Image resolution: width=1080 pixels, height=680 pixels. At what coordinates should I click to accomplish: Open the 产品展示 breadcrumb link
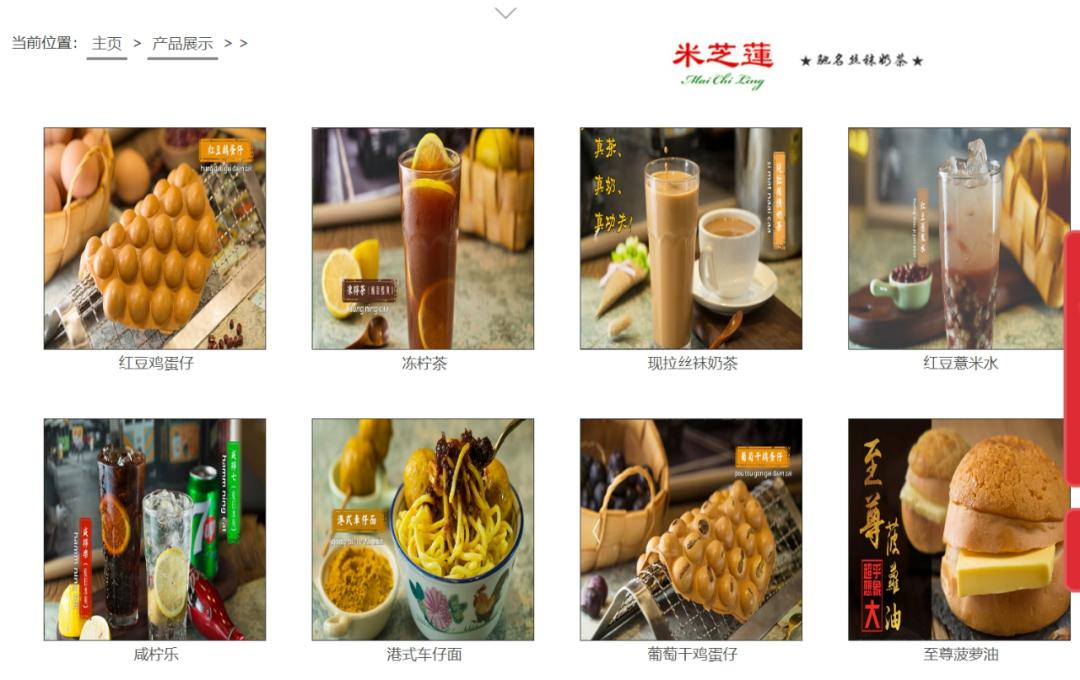[182, 44]
